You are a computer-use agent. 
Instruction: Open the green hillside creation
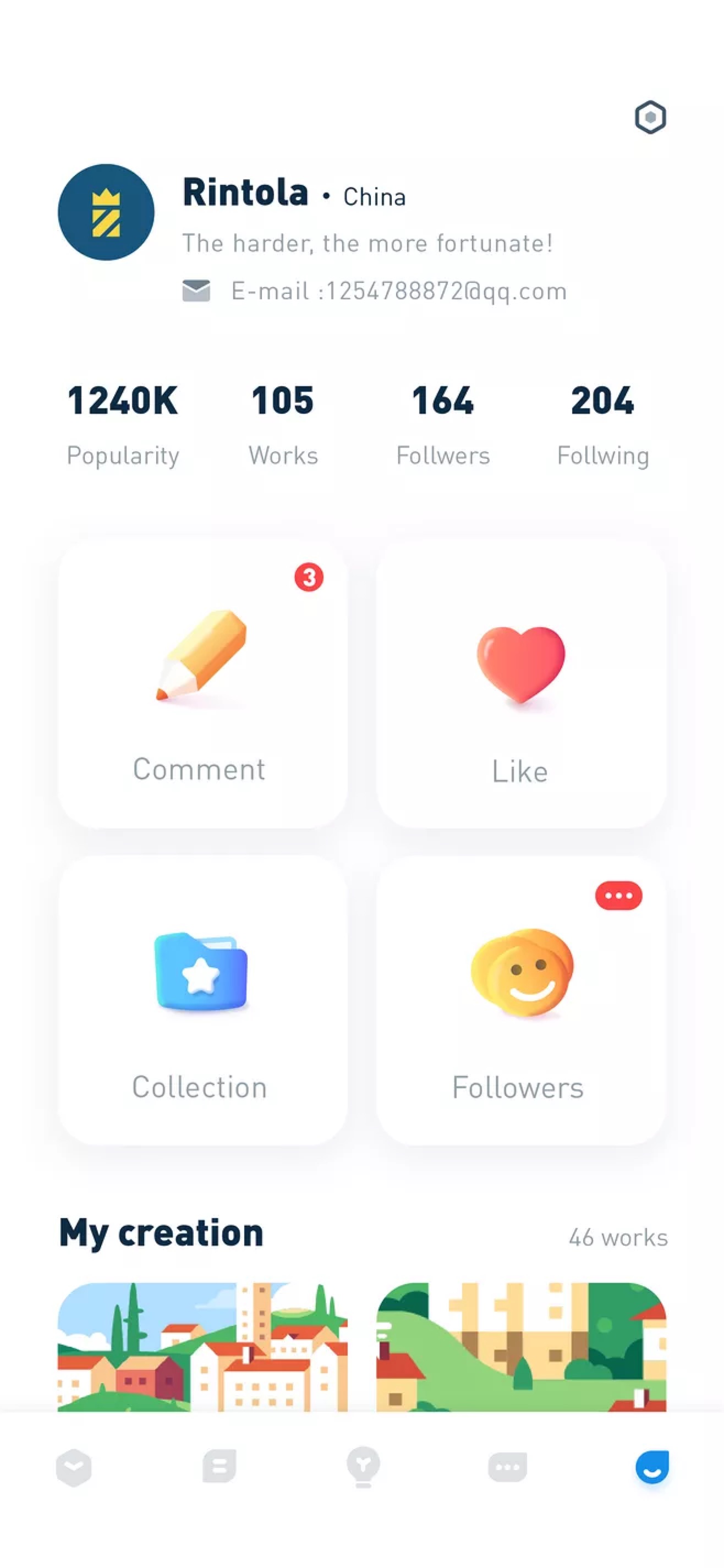pos(520,1346)
